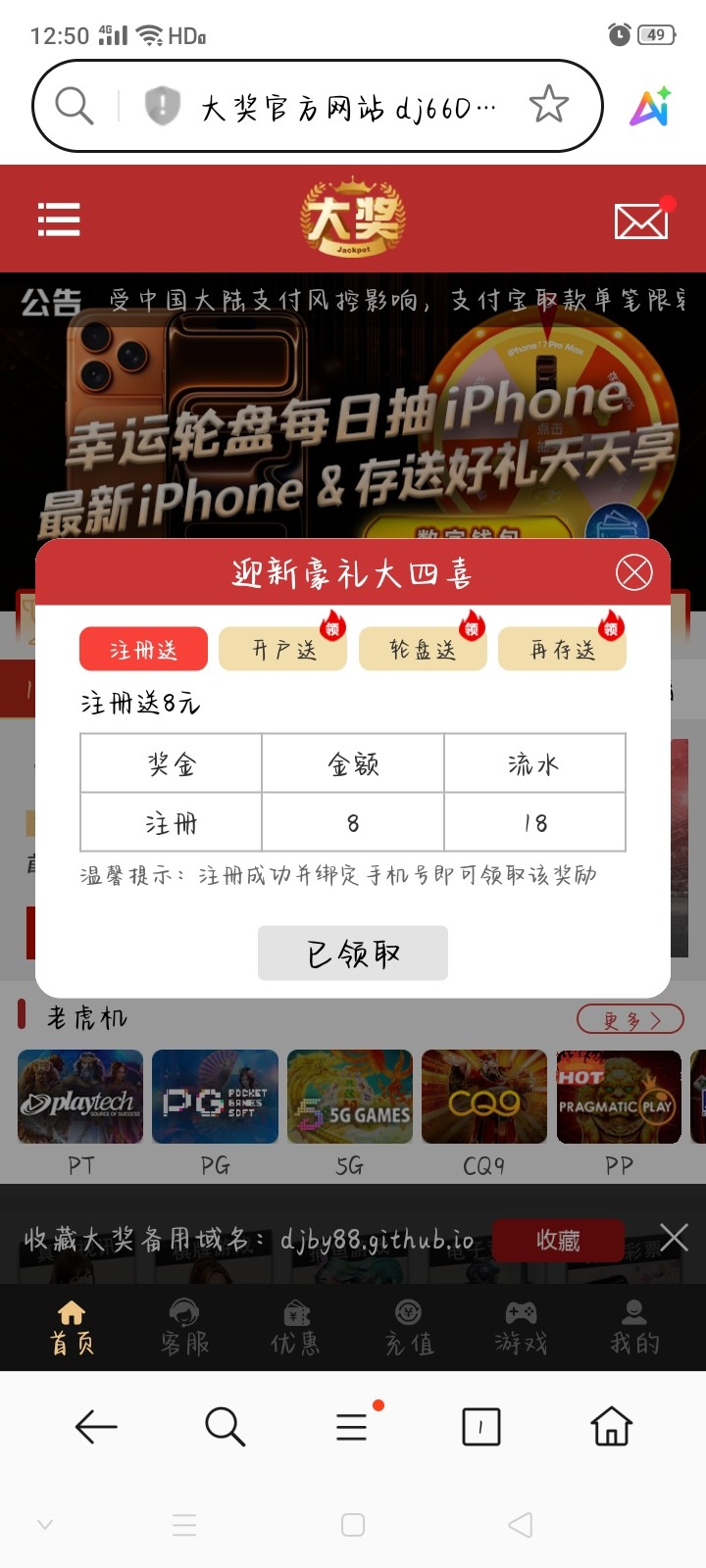Screen dimensions: 706x1568
Task: Open the browser tabs switcher
Action: [480, 1427]
